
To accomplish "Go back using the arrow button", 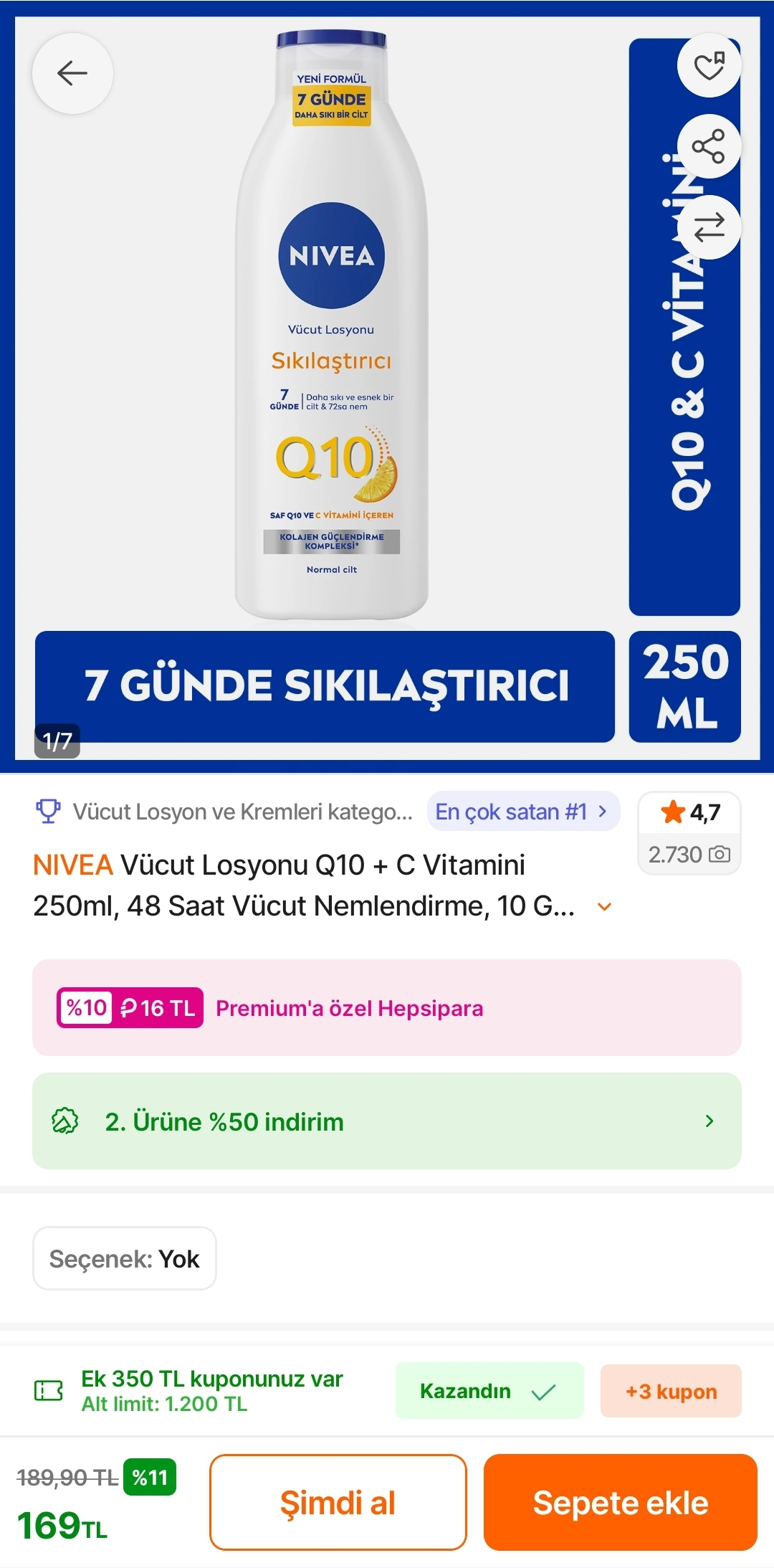I will tap(72, 73).
